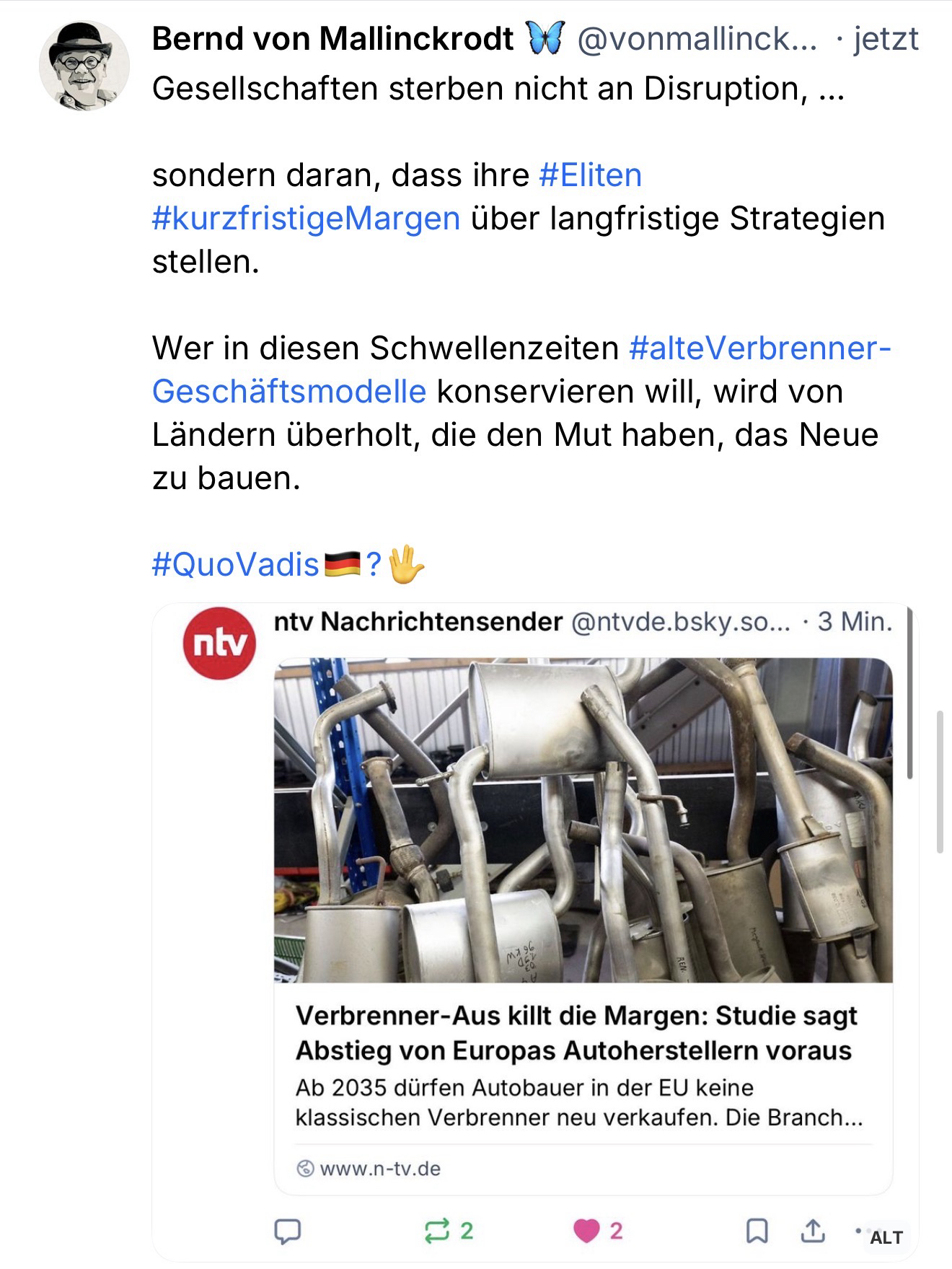Image resolution: width=952 pixels, height=1269 pixels.
Task: Show the ALT text of the image
Action: click(x=886, y=1238)
